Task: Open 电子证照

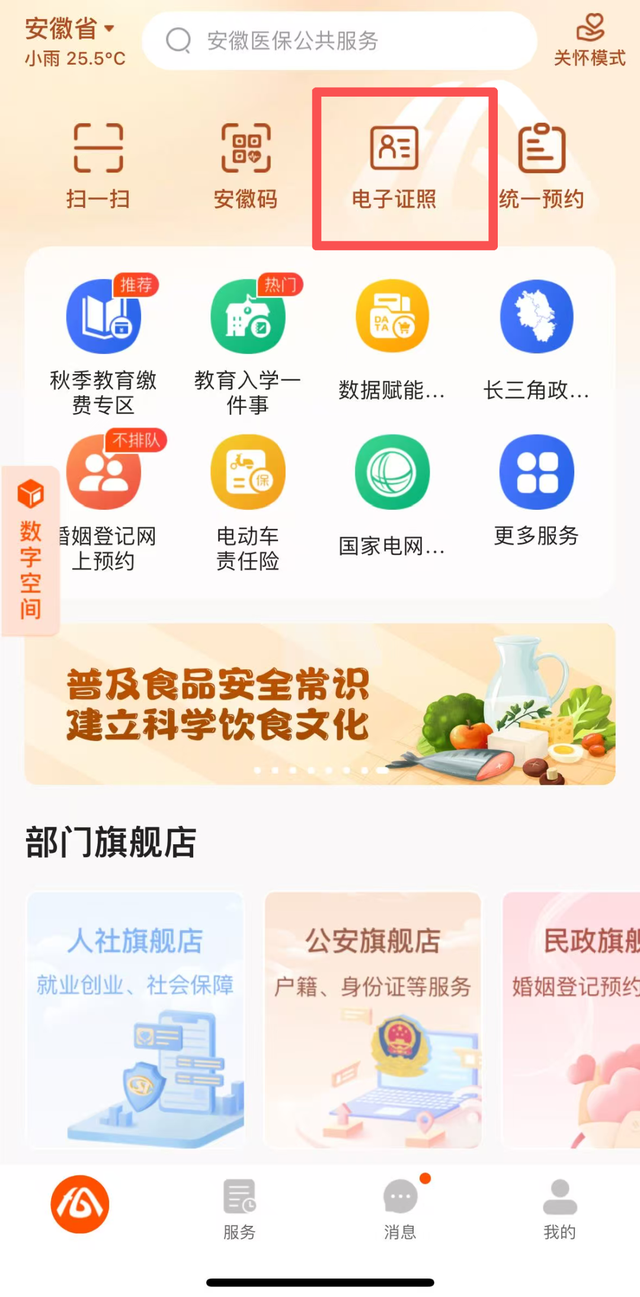Action: pyautogui.click(x=394, y=165)
